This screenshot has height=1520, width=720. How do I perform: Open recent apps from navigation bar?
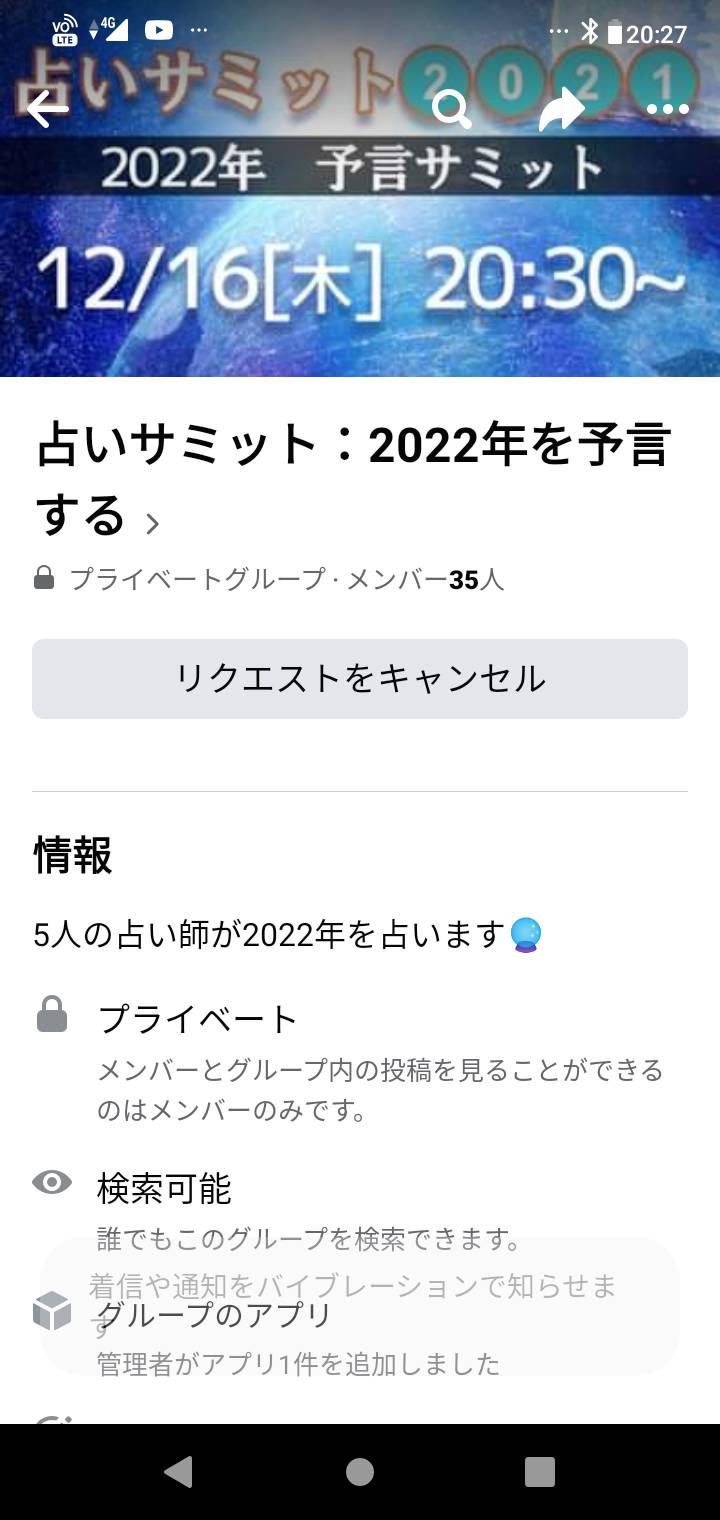(x=540, y=1472)
